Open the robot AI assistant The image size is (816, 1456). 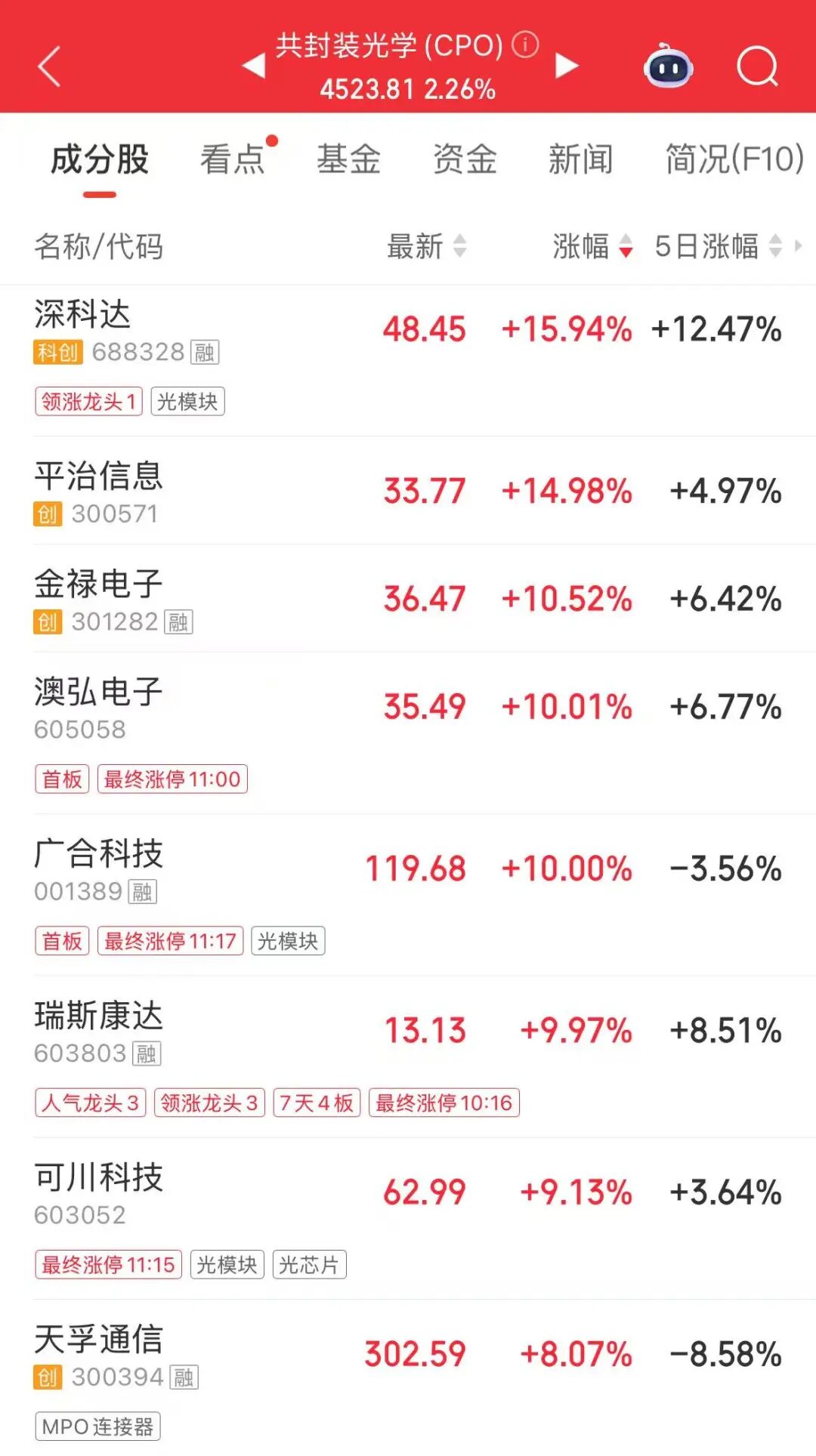[x=668, y=66]
